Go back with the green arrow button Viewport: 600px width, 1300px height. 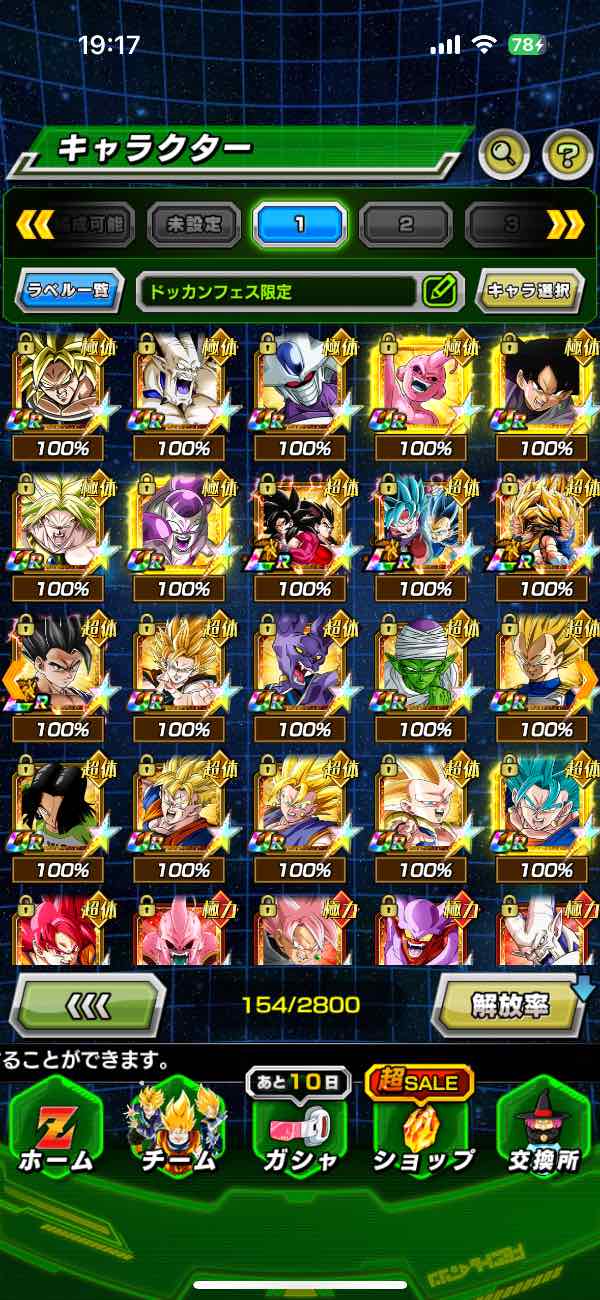tap(88, 1005)
